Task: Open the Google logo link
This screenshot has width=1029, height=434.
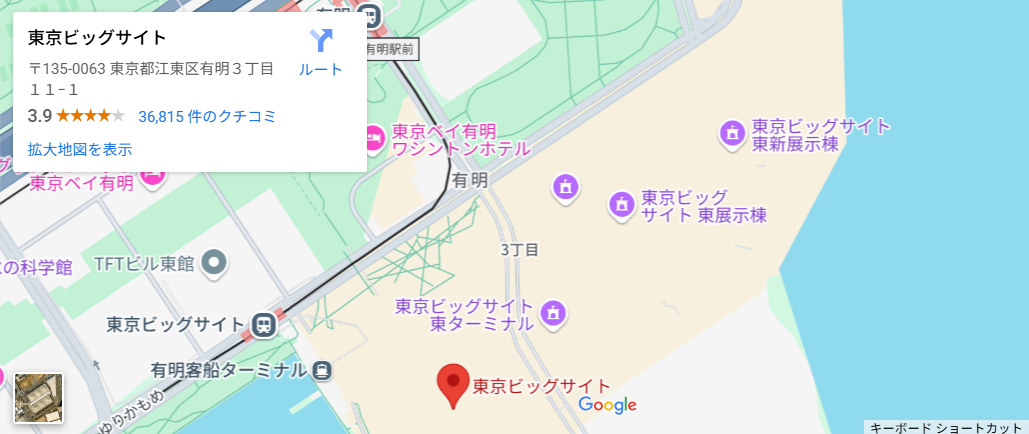Action: pyautogui.click(x=607, y=404)
